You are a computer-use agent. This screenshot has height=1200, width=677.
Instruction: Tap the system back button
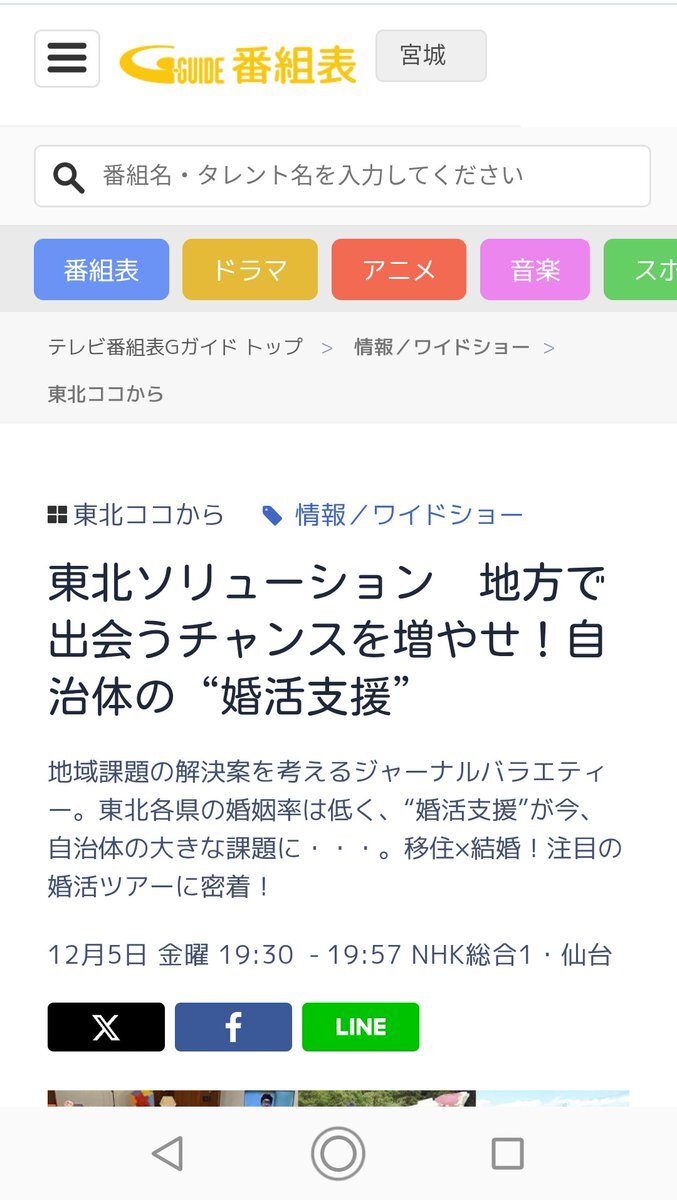coord(168,1153)
